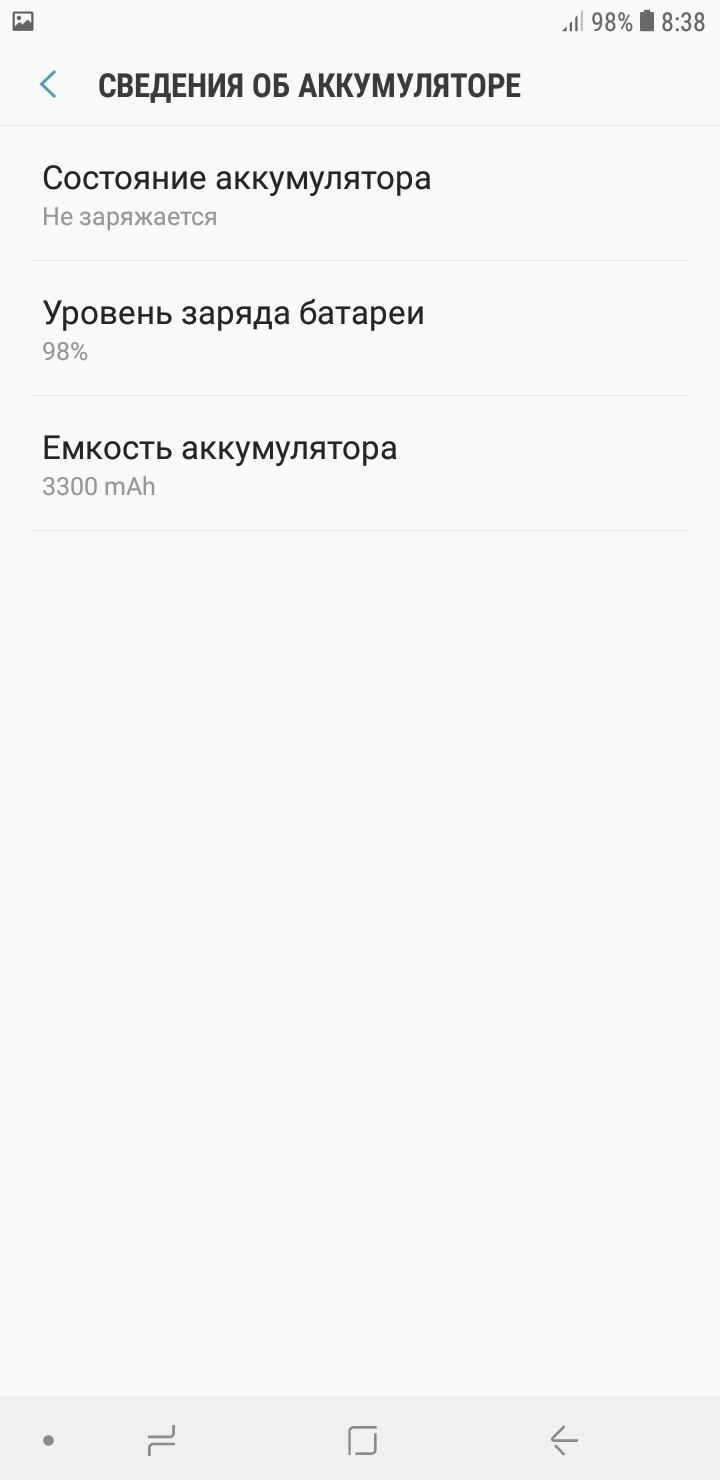Image resolution: width=720 pixels, height=1480 pixels.
Task: Go back from battery information screen
Action: point(48,85)
